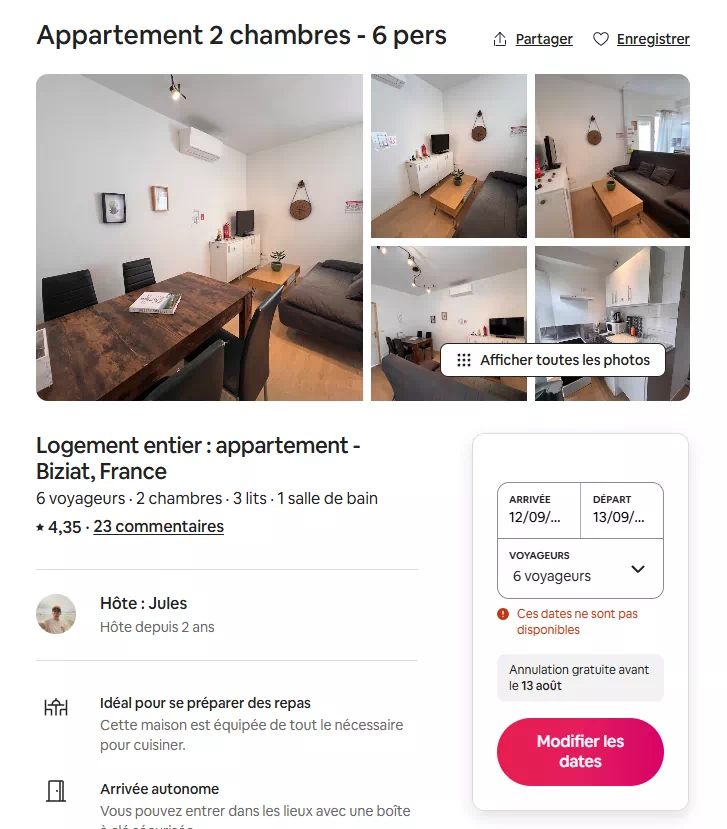Screen dimensions: 727x829
Task: Change the Départ date field
Action: [621, 509]
